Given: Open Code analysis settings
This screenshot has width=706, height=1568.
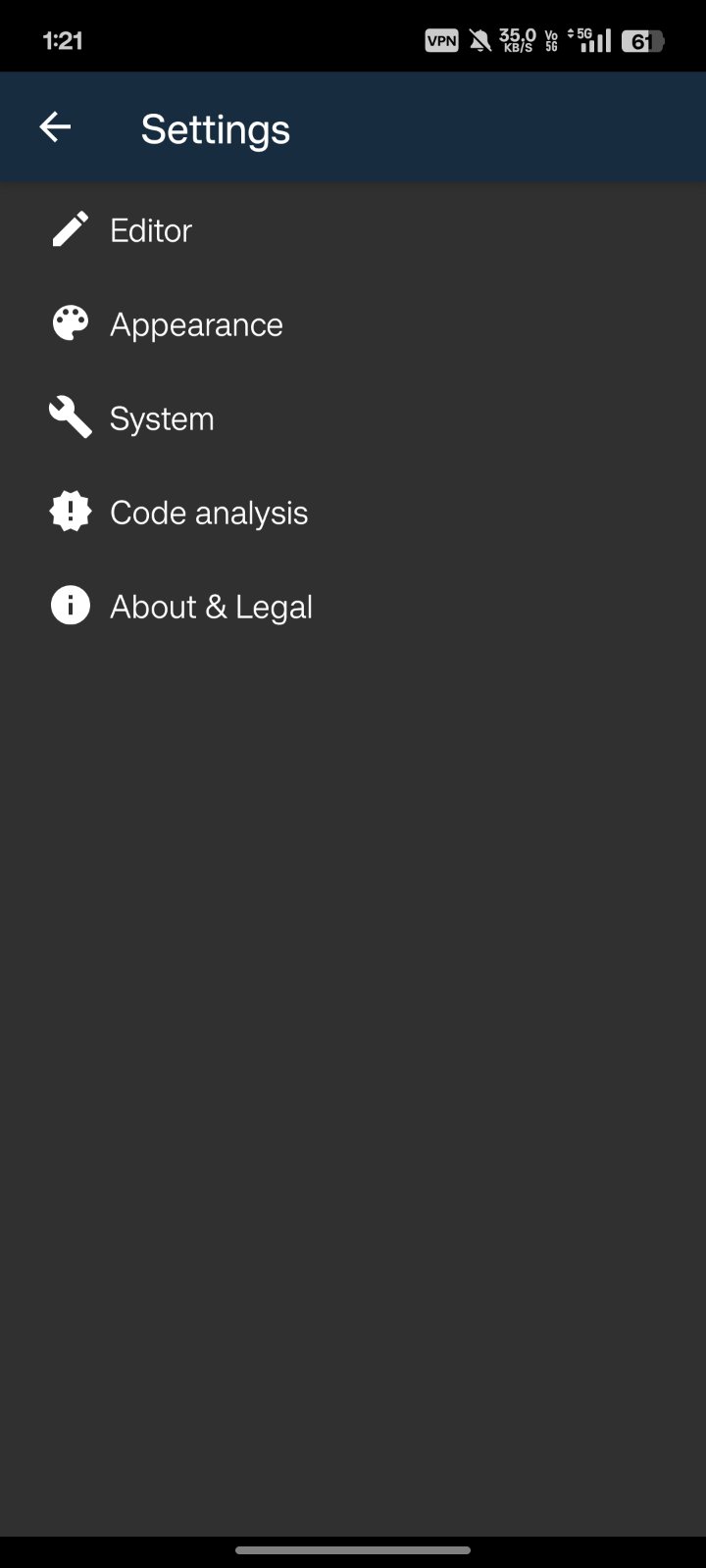Looking at the screenshot, I should click(208, 513).
